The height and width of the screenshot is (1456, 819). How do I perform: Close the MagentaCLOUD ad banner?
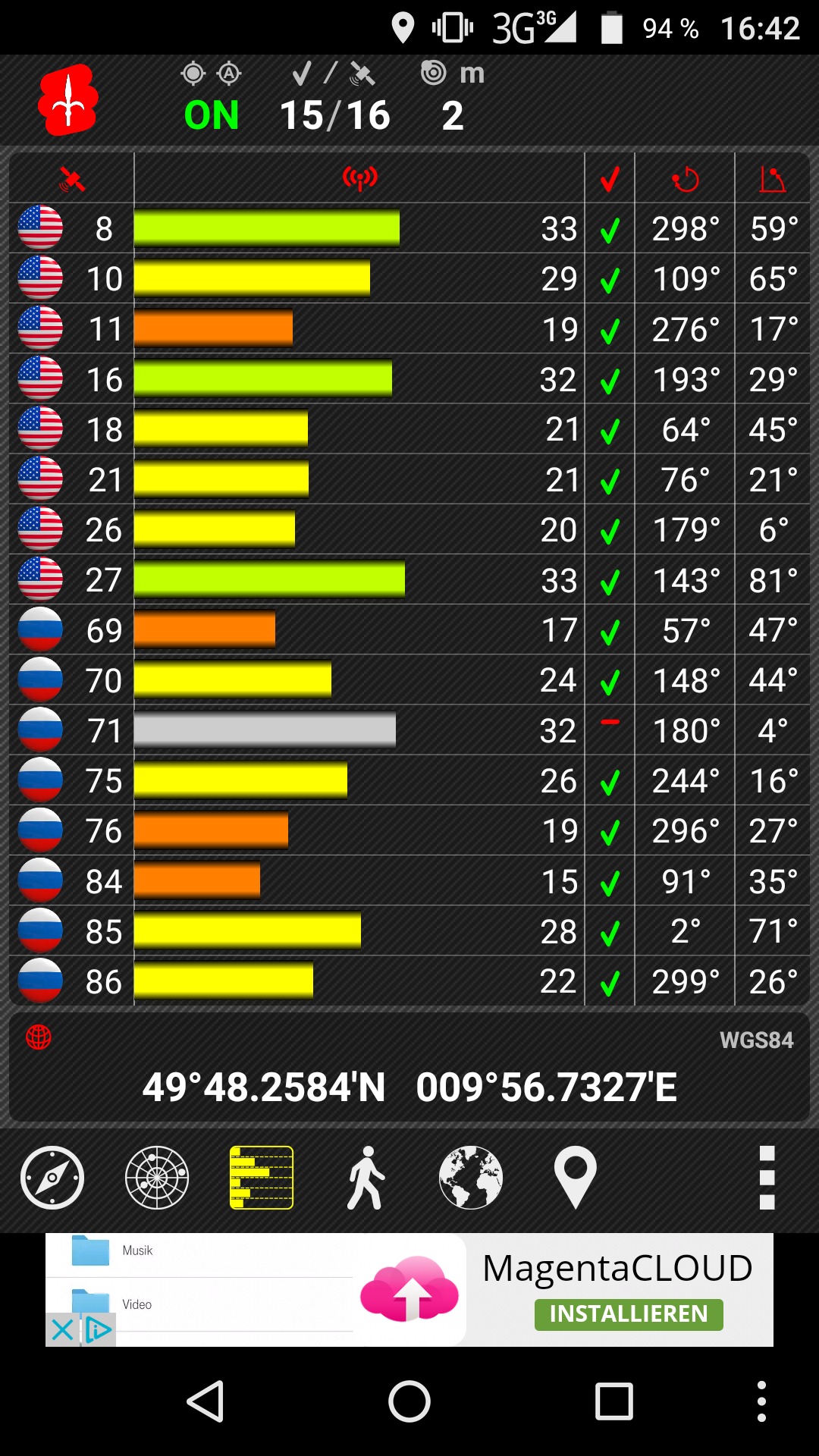[x=62, y=1329]
